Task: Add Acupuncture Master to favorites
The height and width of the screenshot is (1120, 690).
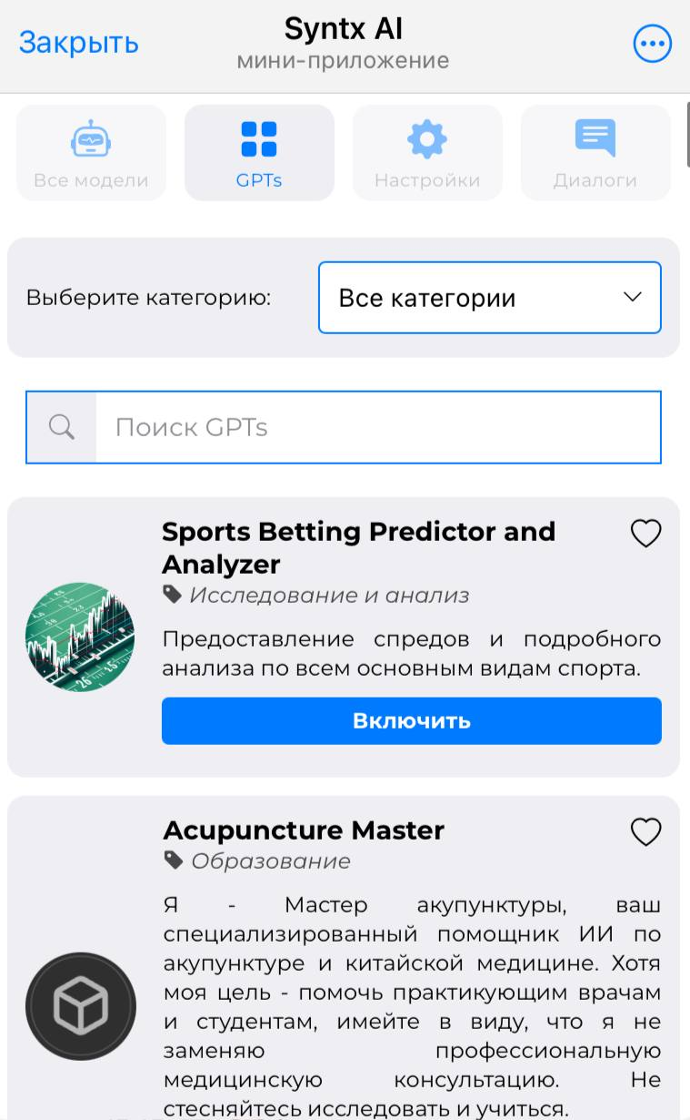Action: (646, 832)
